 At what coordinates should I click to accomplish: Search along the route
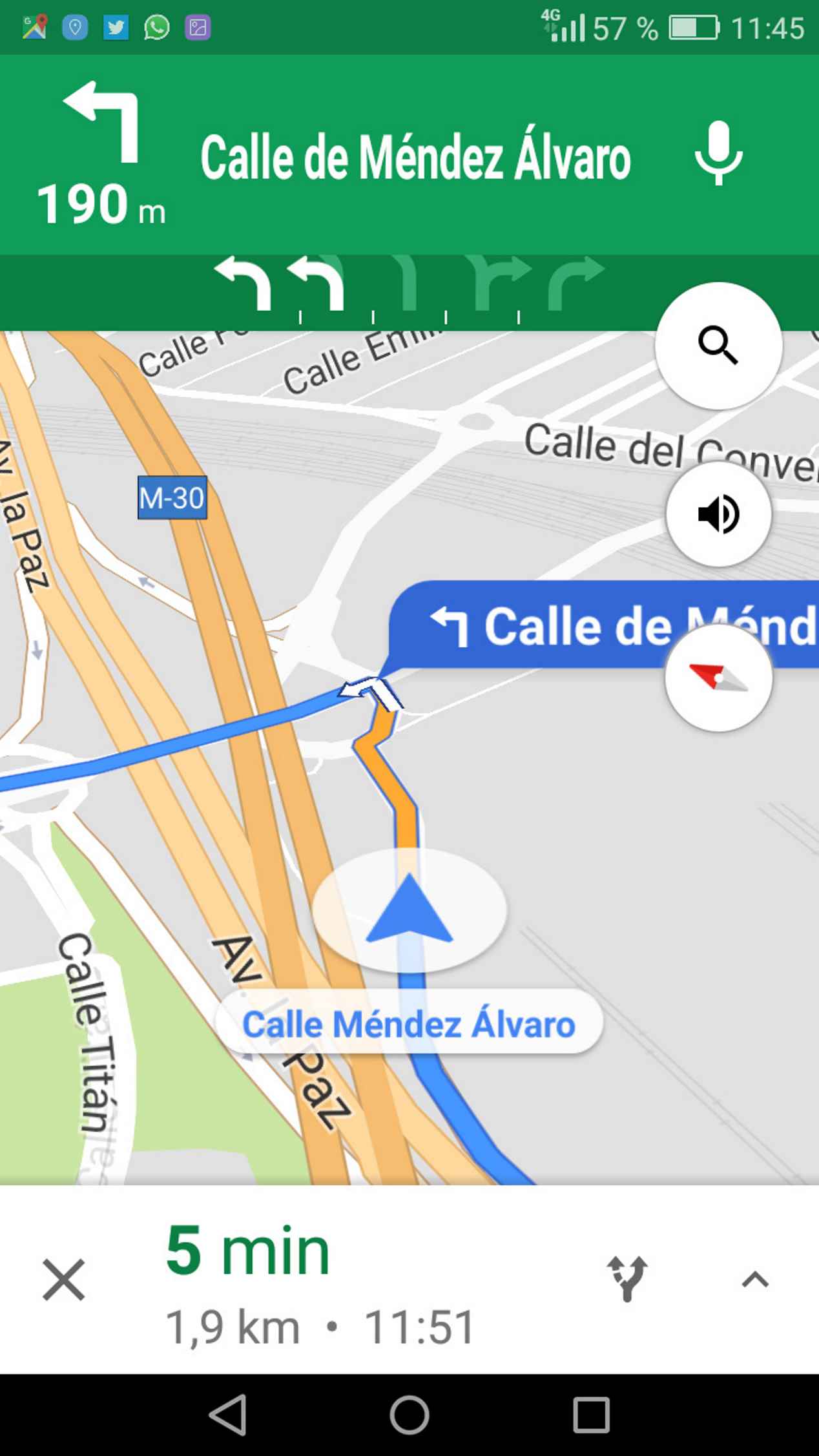point(718,346)
